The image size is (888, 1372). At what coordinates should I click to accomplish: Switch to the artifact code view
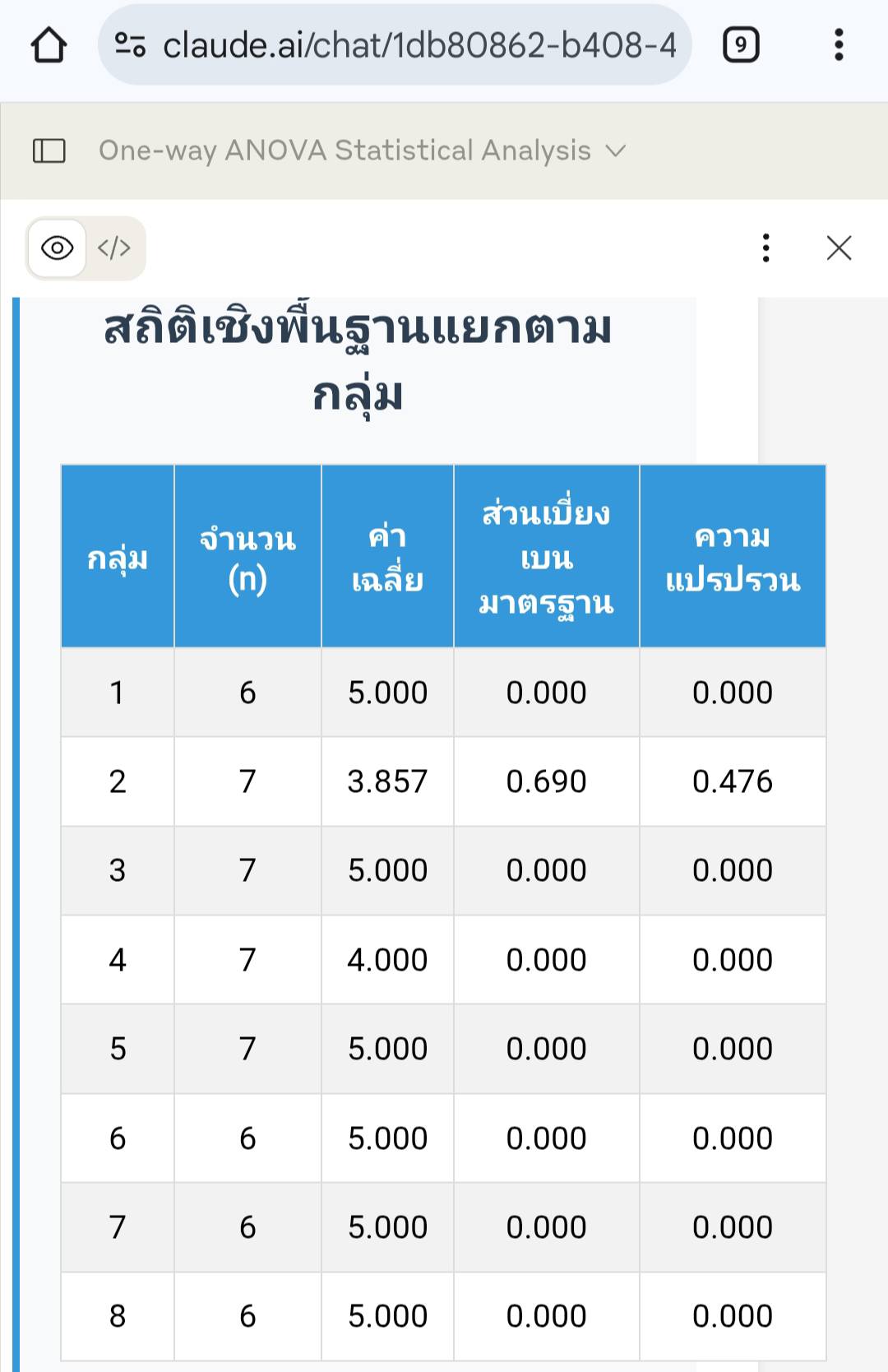(x=114, y=248)
